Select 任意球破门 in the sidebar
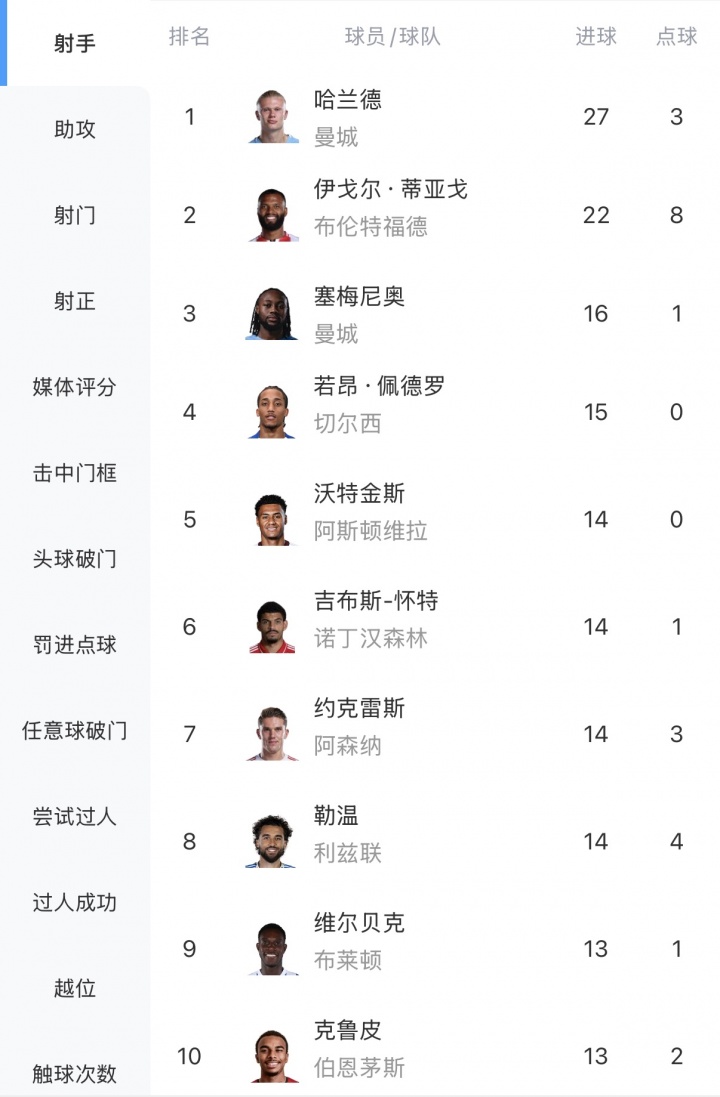The height and width of the screenshot is (1097, 720). pos(75,730)
